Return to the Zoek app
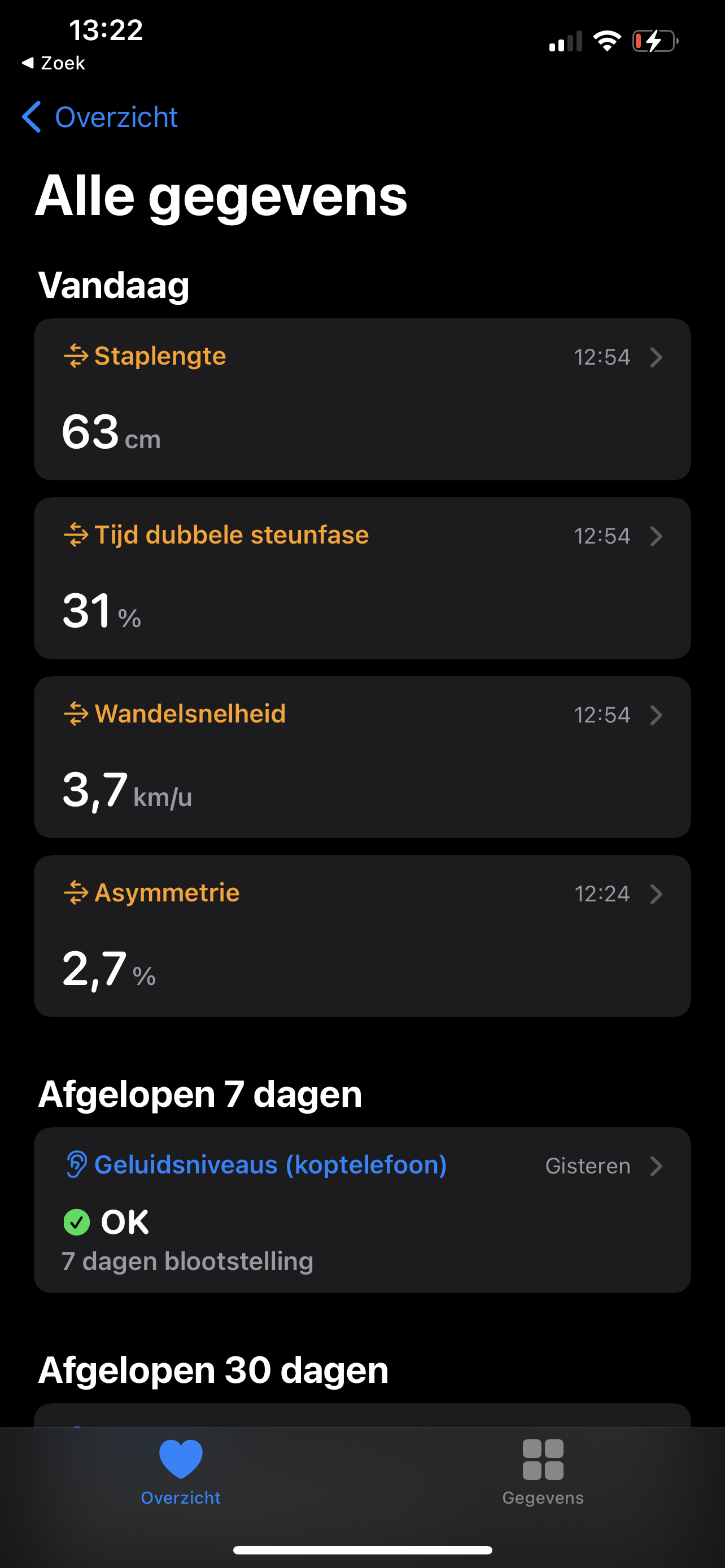The width and height of the screenshot is (725, 1568). pos(54,63)
